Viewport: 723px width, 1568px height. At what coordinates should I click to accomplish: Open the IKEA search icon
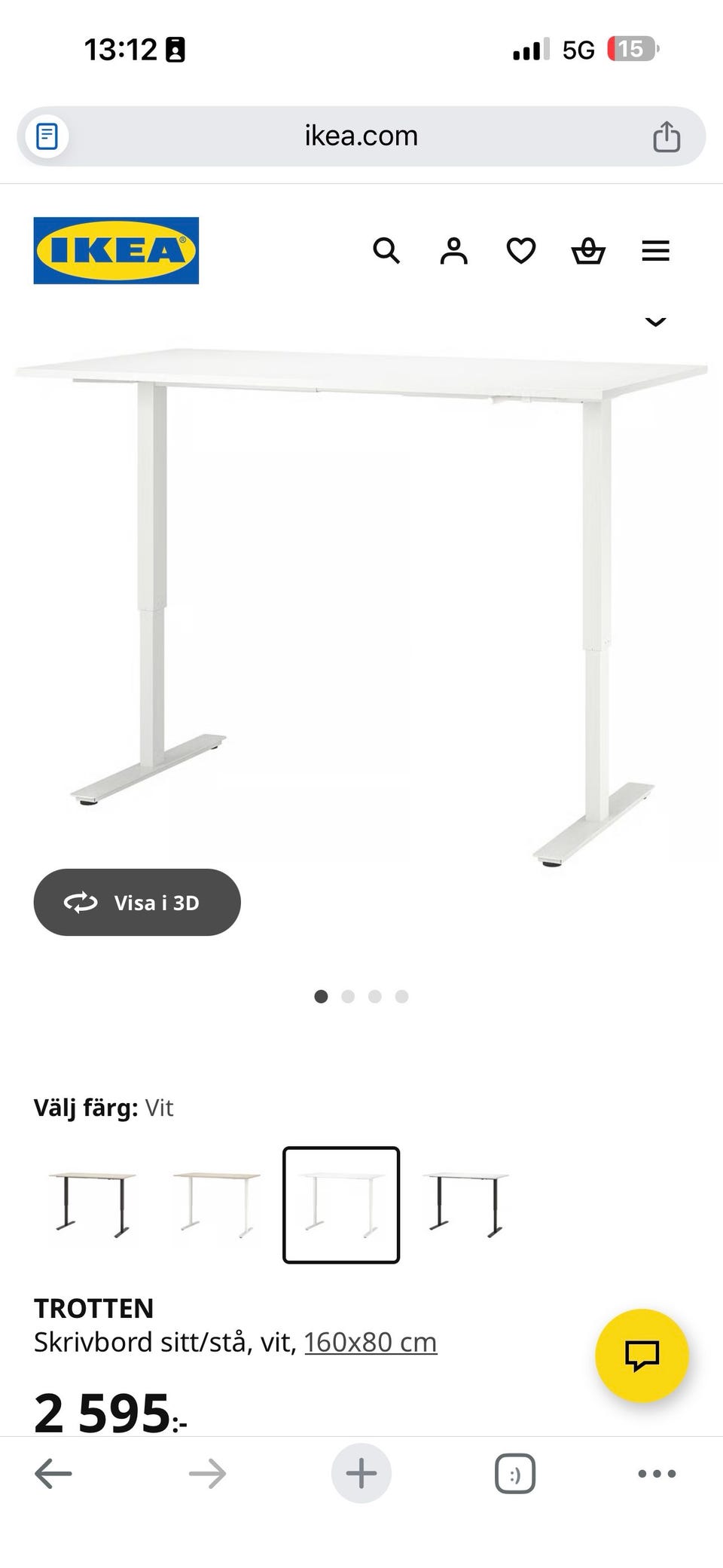(x=386, y=251)
